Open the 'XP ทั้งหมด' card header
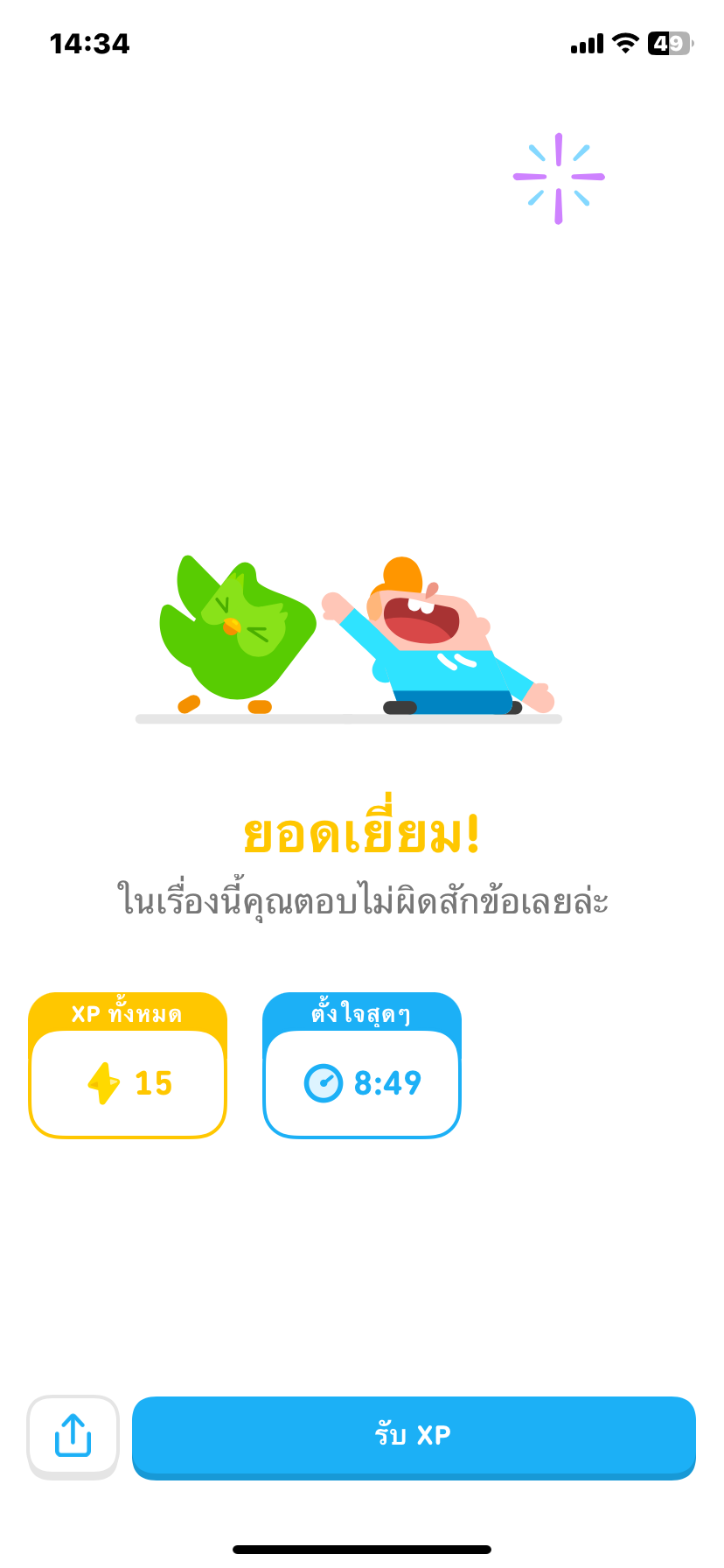The image size is (724, 1568). (128, 1015)
